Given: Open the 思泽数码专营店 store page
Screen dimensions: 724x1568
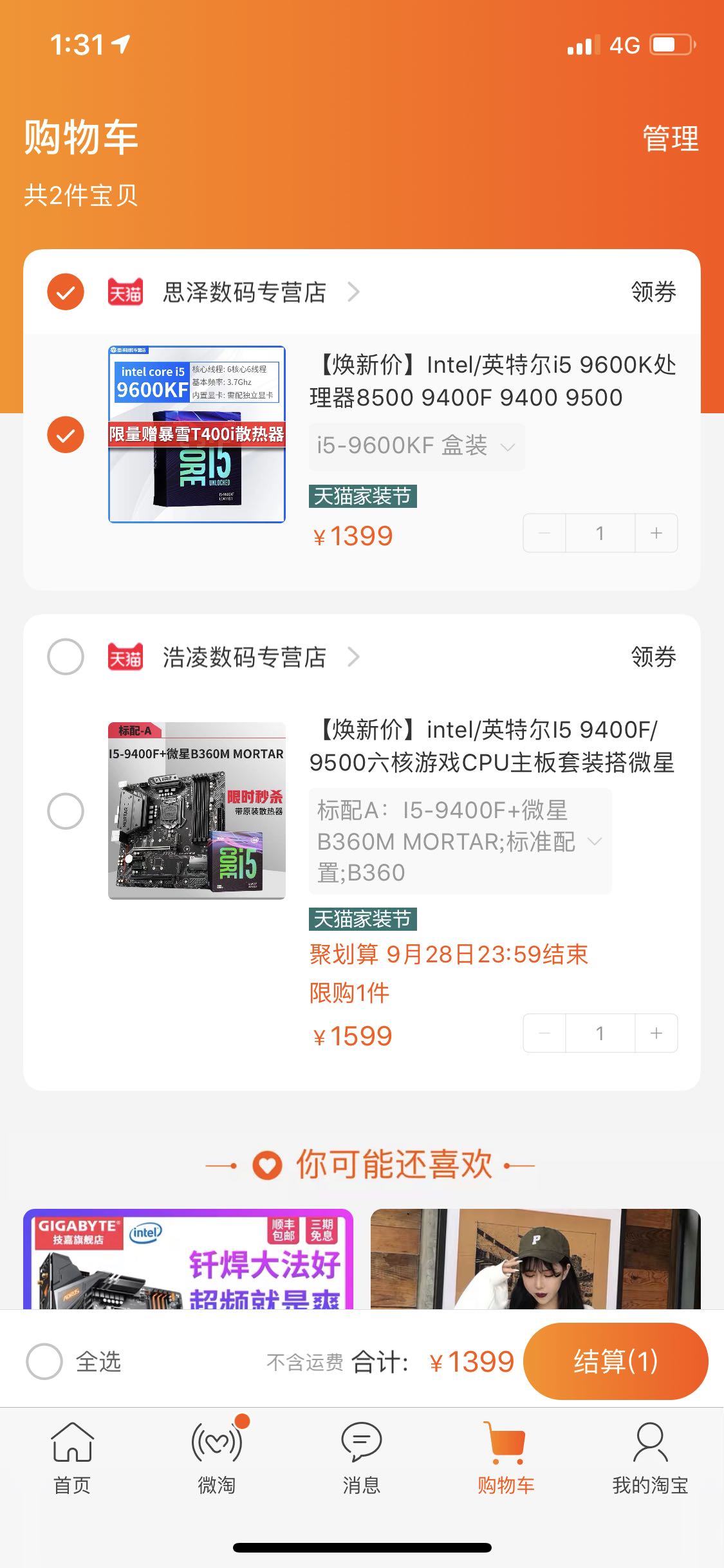Looking at the screenshot, I should [245, 293].
